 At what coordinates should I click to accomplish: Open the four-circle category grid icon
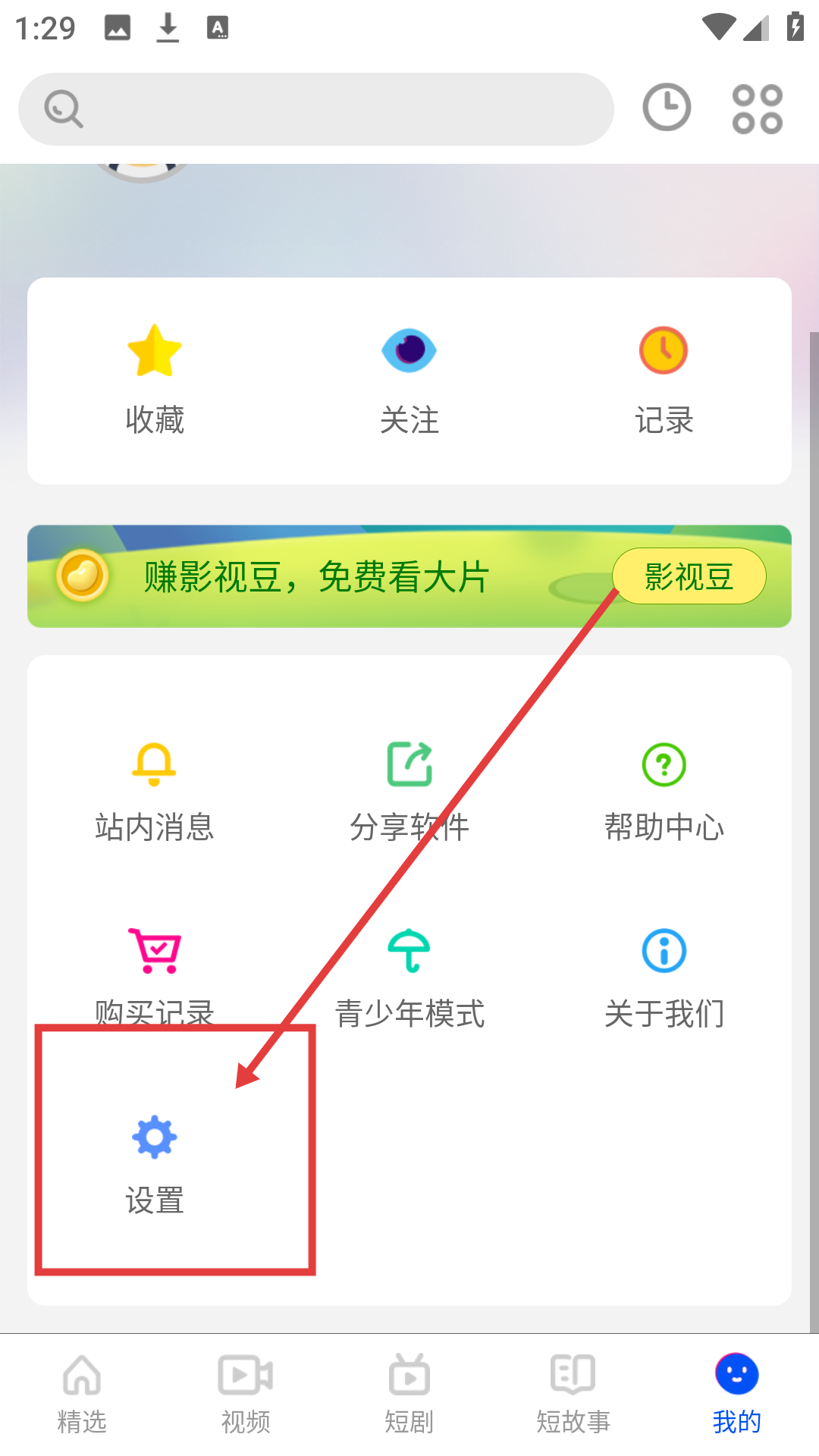pos(757,109)
